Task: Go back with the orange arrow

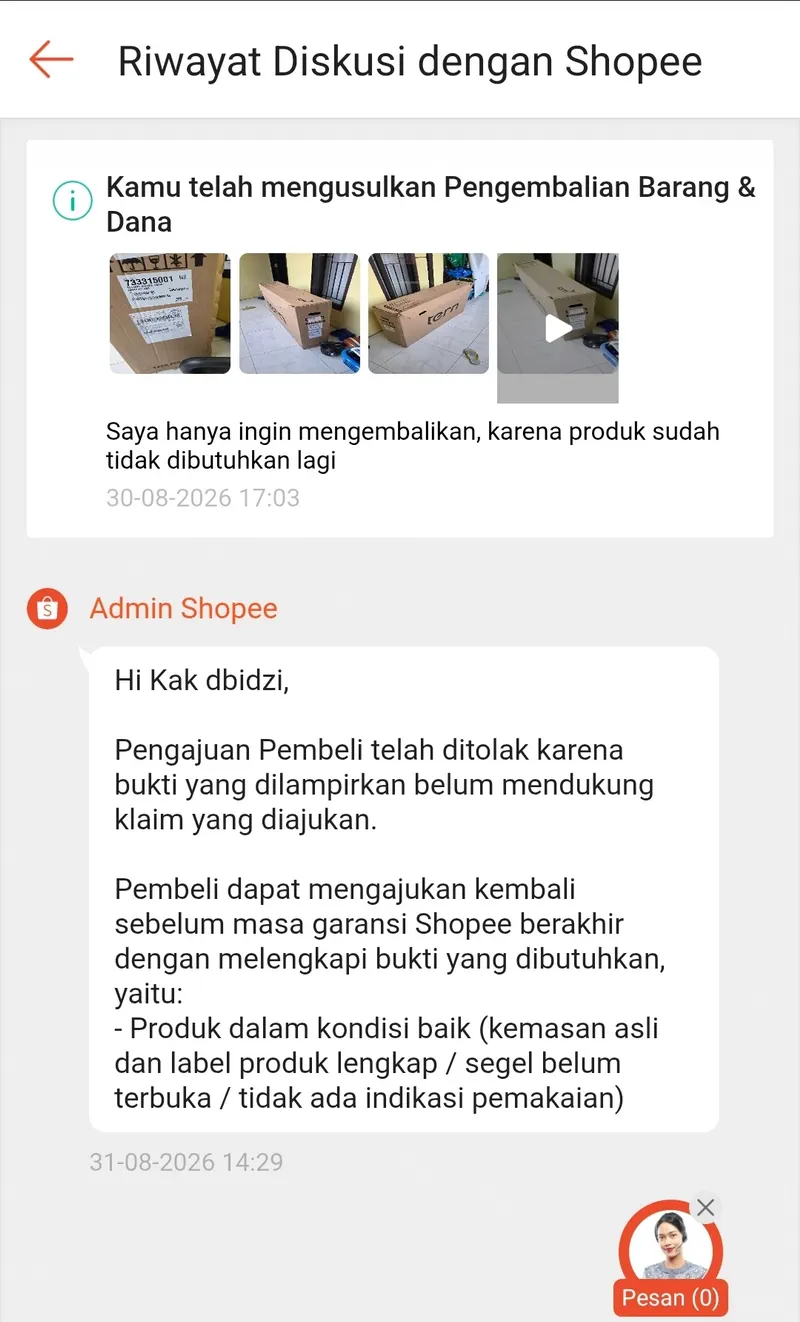Action: [x=51, y=60]
